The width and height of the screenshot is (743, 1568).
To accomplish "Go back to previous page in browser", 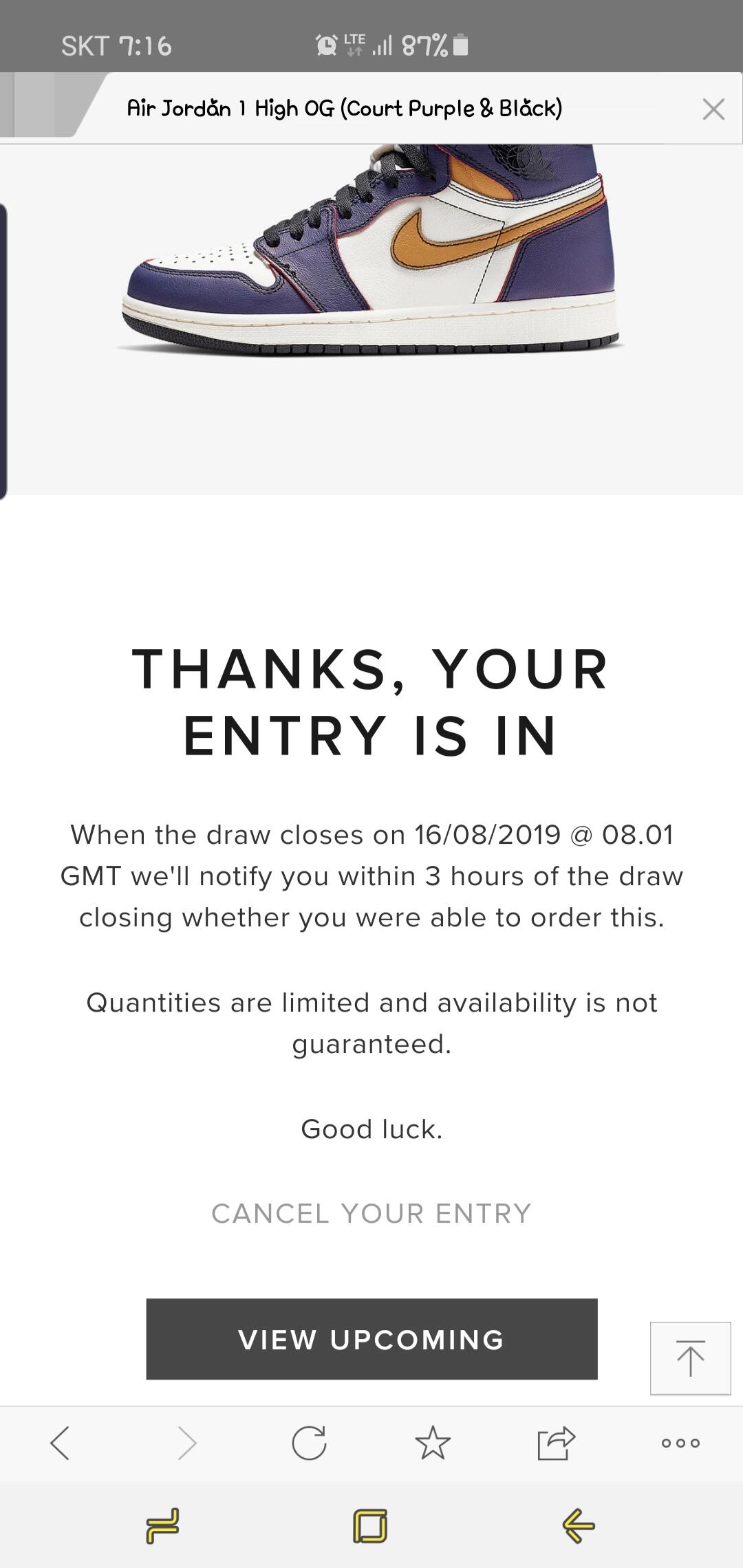I will tap(61, 1442).
